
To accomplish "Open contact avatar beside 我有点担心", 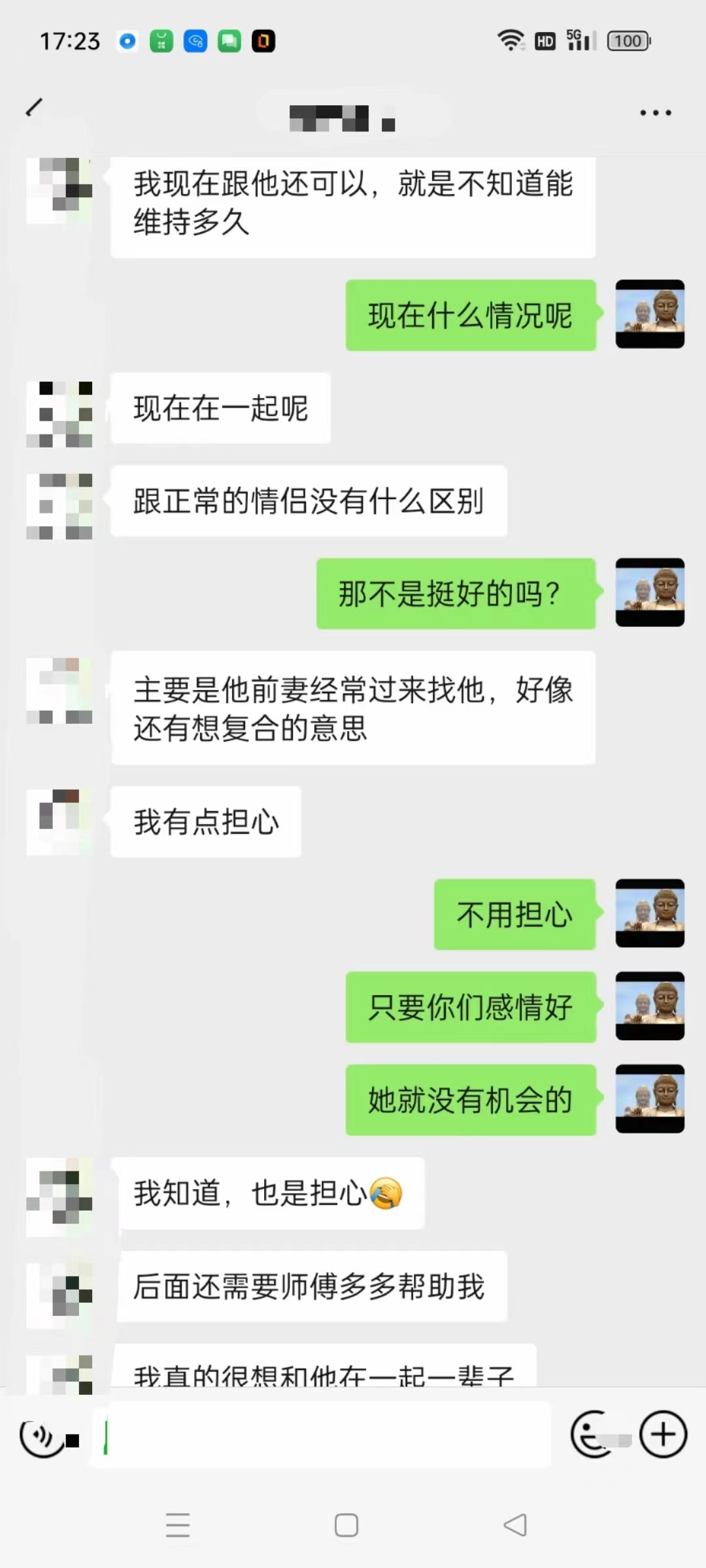I will tap(59, 821).
